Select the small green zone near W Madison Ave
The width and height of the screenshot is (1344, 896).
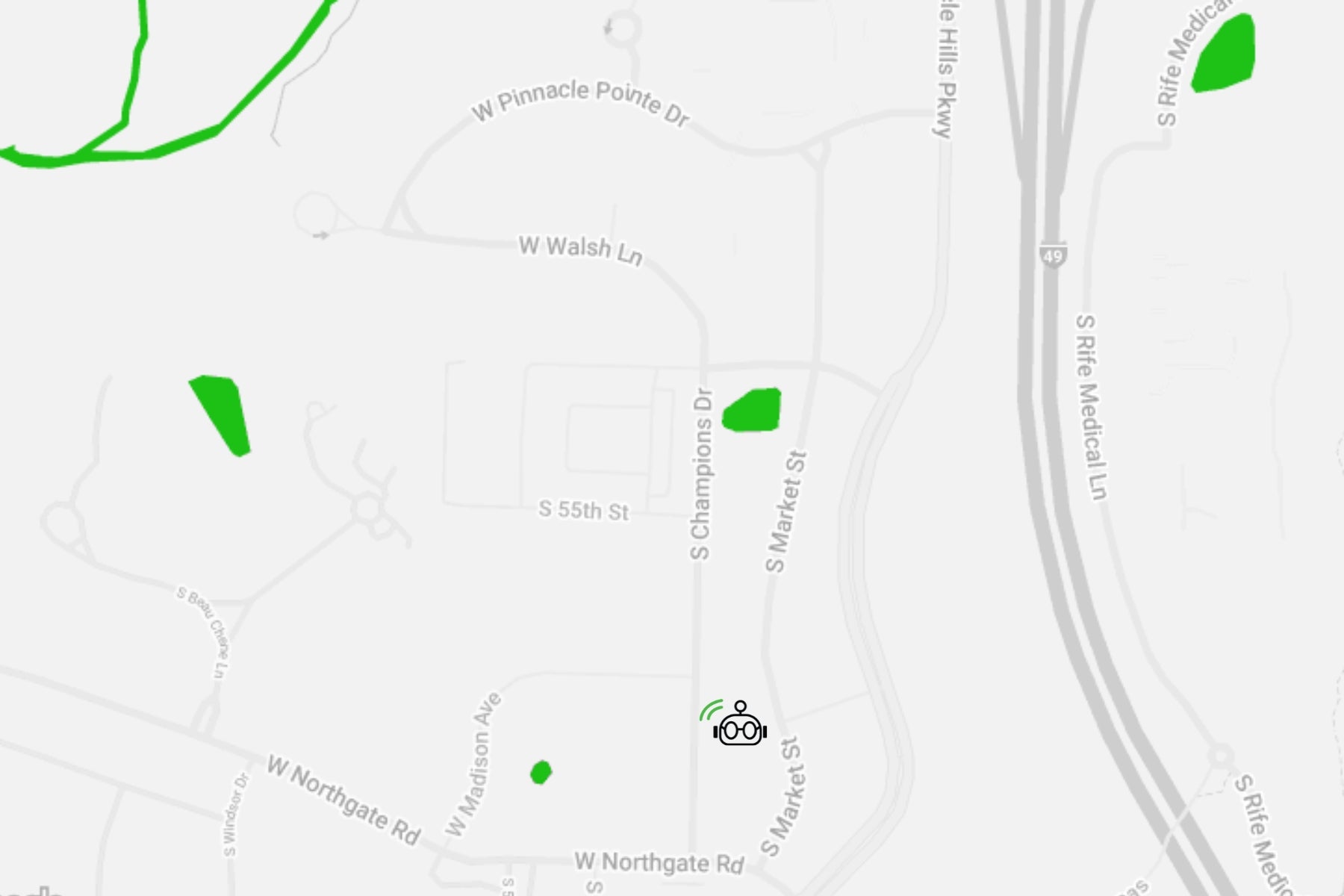coord(541,773)
